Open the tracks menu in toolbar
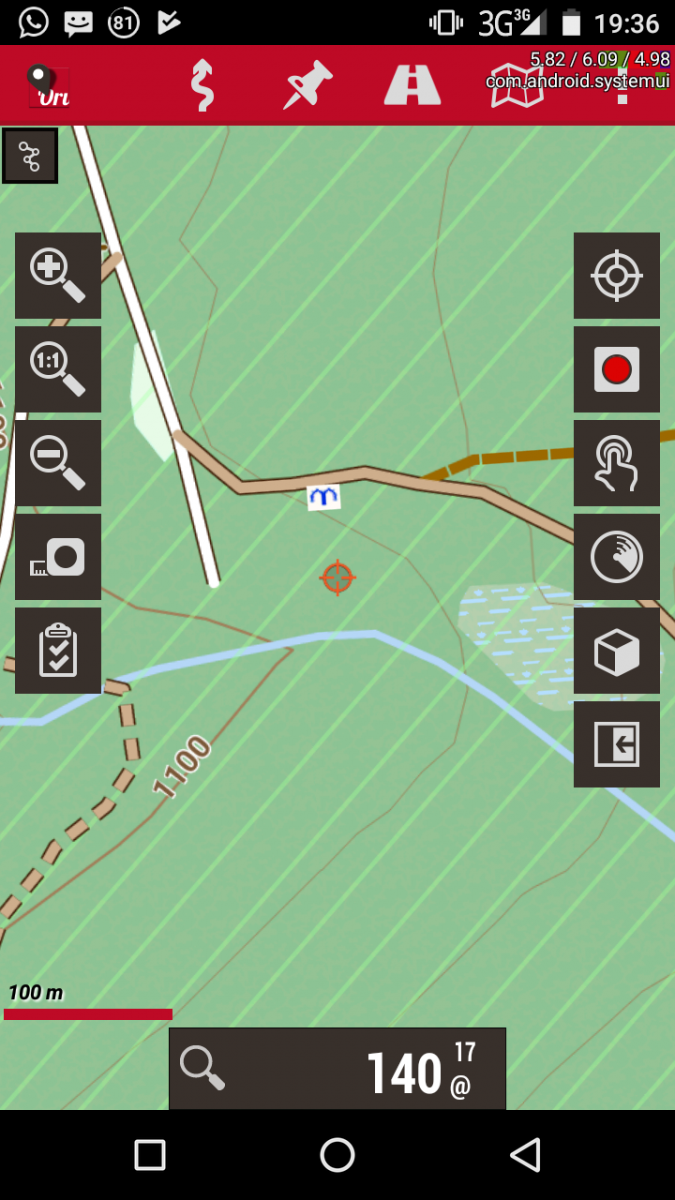 click(203, 85)
